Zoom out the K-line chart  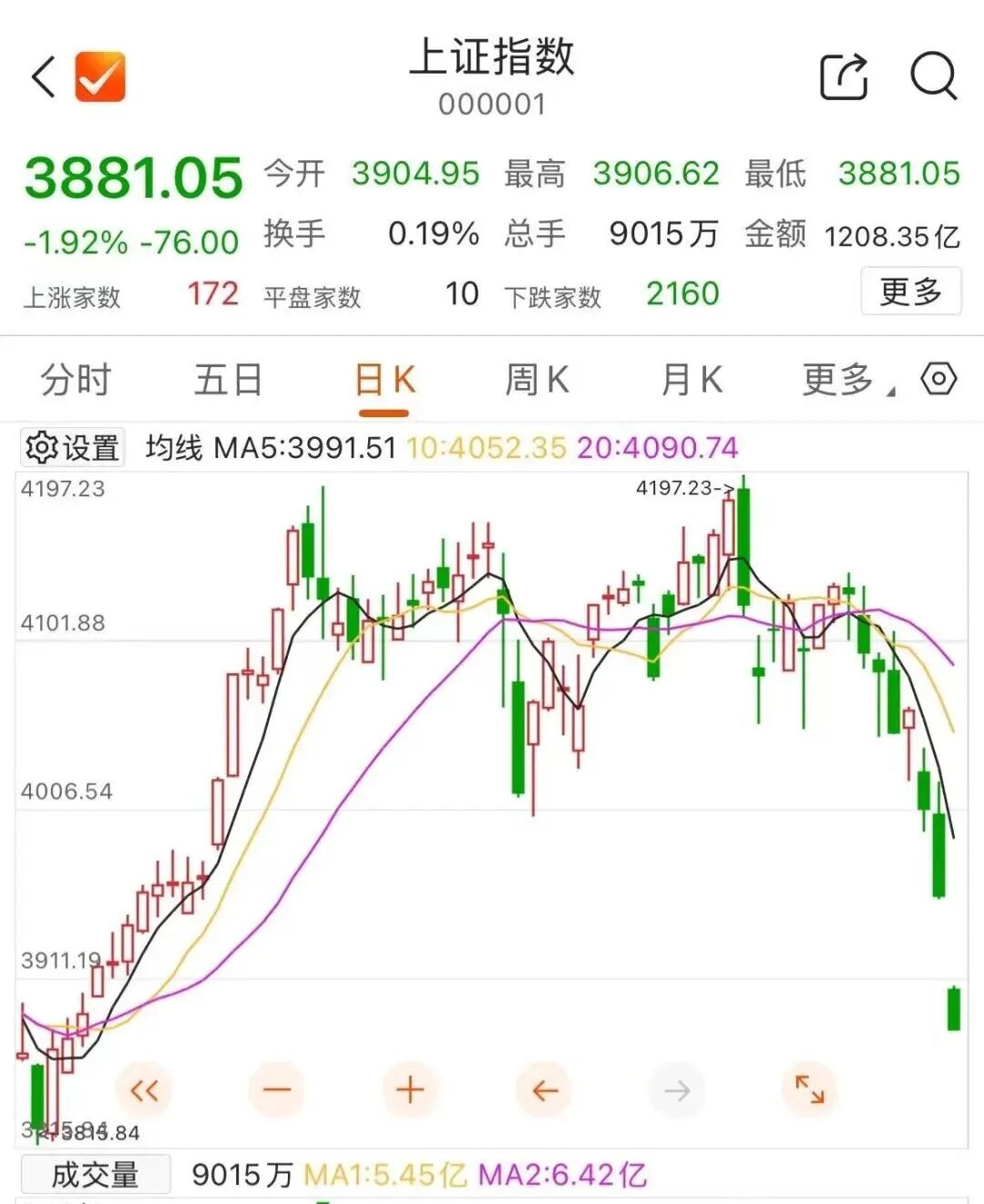click(277, 1090)
